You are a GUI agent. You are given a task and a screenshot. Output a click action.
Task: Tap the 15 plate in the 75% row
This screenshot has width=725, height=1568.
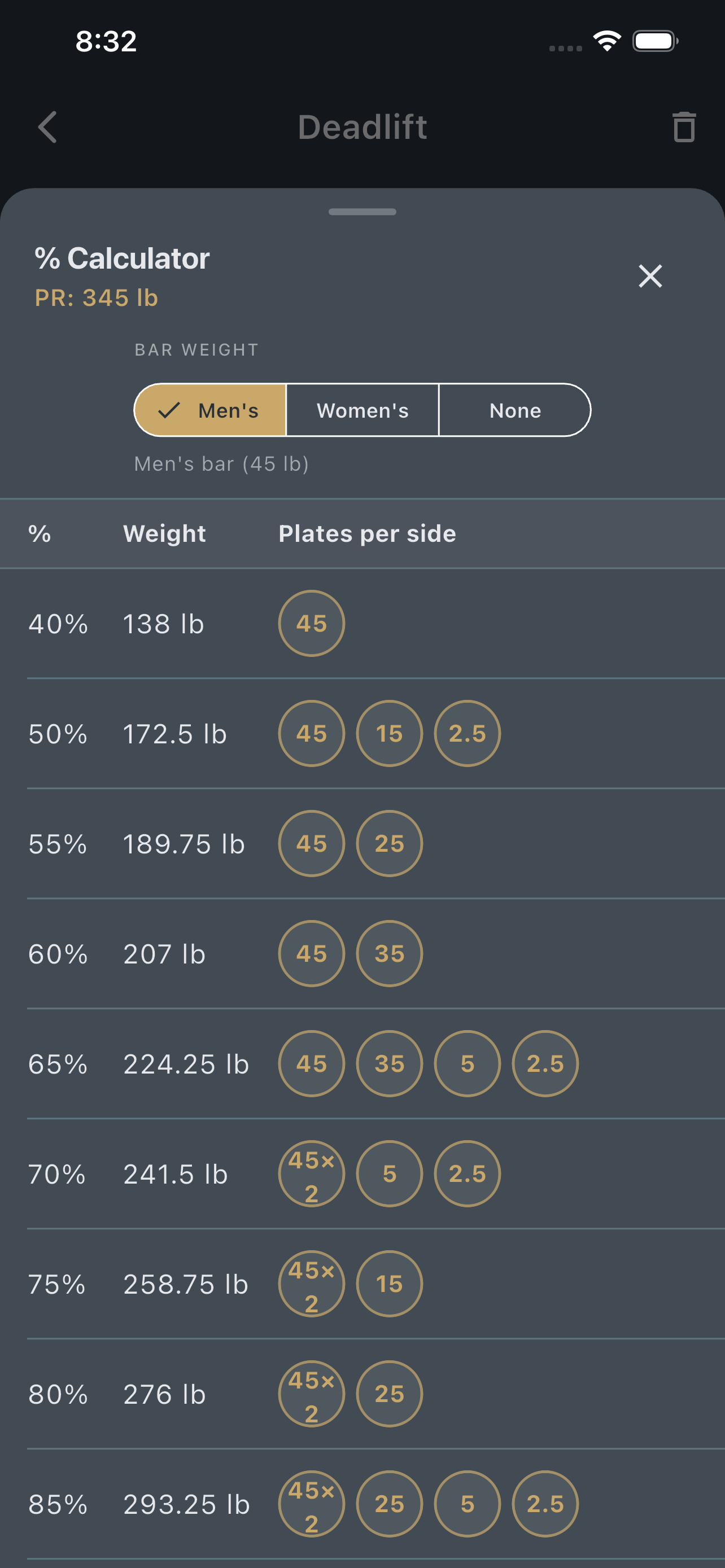tap(389, 1284)
